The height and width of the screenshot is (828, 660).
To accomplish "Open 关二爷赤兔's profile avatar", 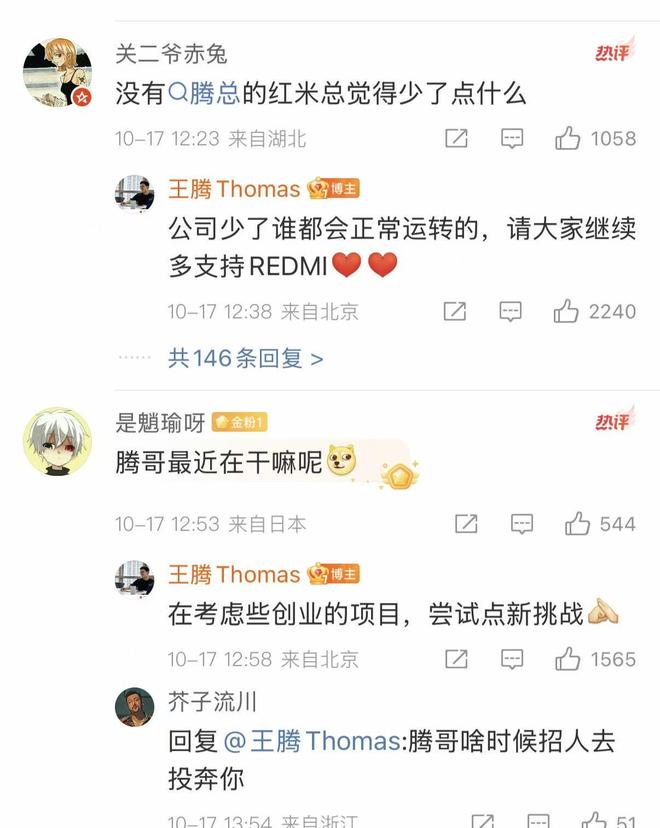I will coord(57,73).
